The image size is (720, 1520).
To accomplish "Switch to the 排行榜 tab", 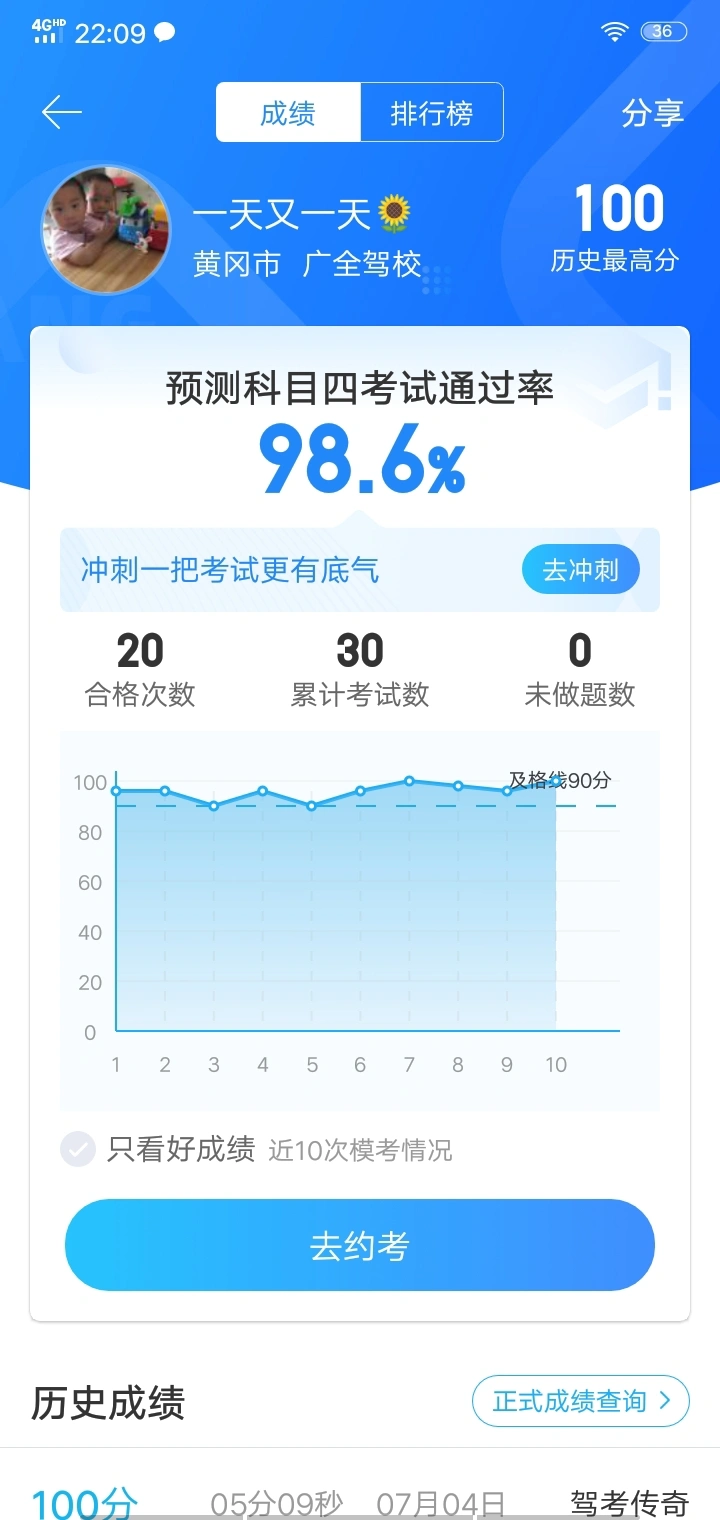I will 431,113.
